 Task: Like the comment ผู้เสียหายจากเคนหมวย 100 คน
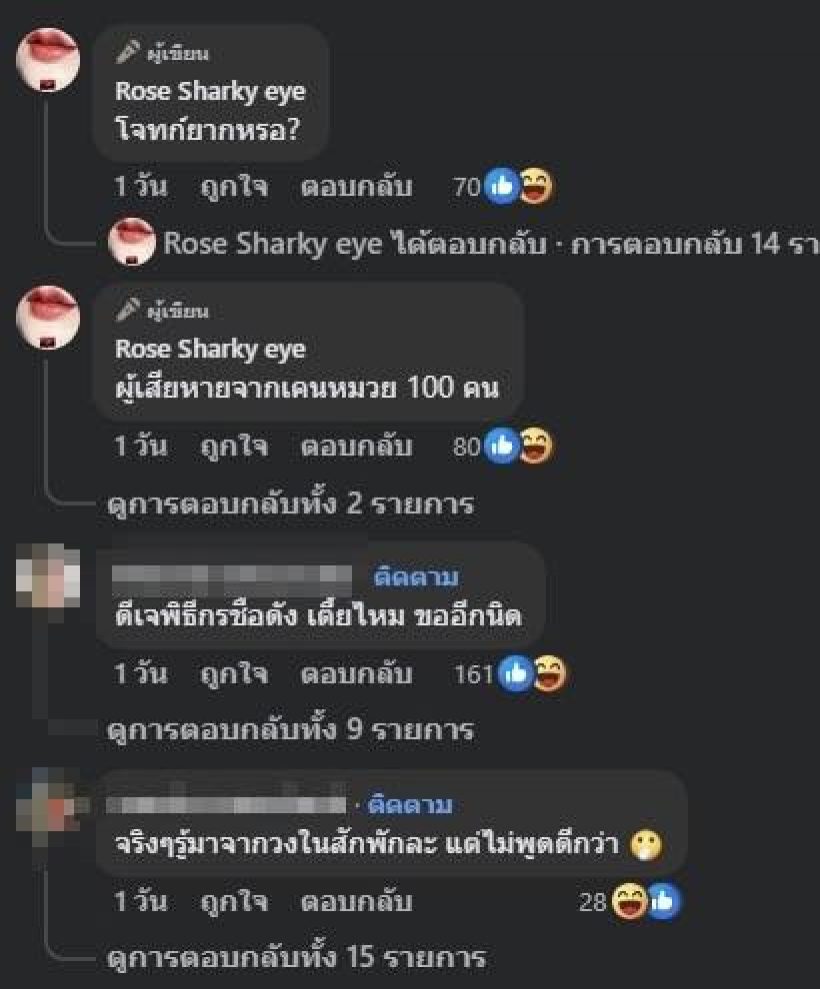233,446
